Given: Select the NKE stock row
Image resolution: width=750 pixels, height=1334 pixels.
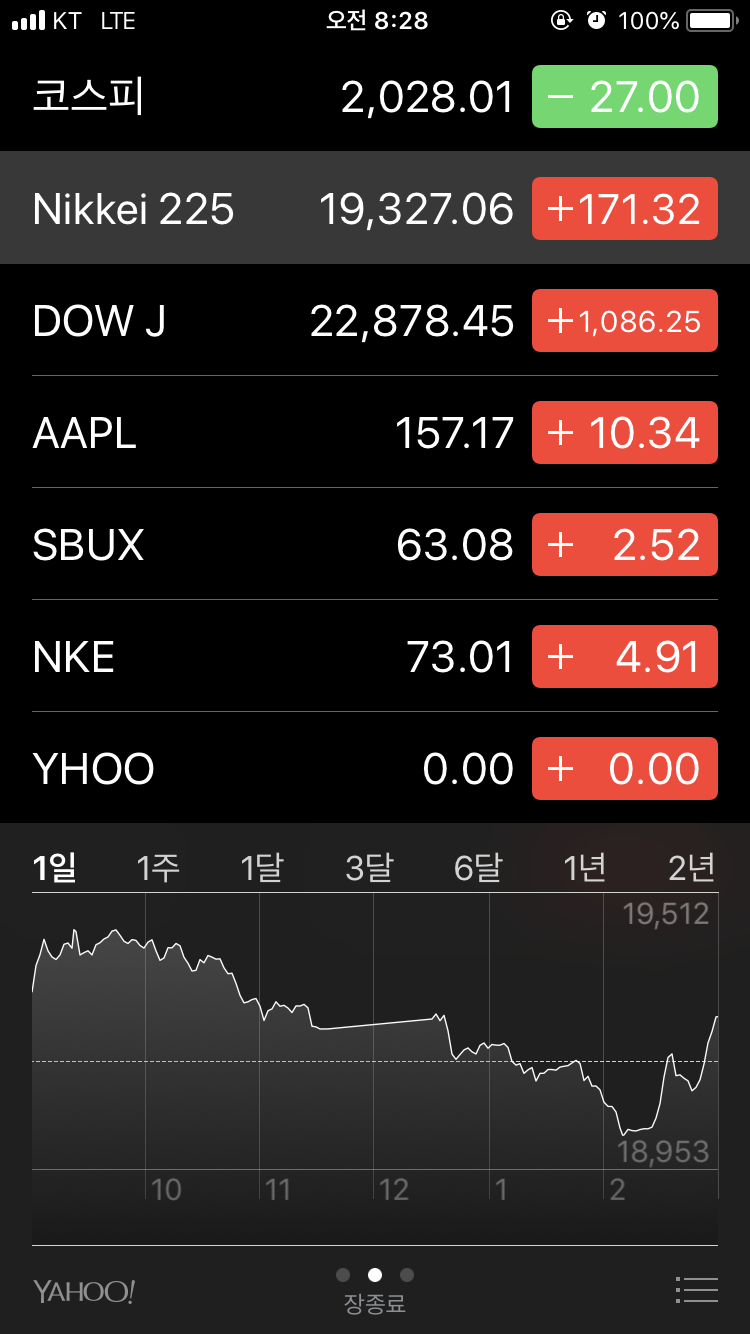Looking at the screenshot, I should click(375, 656).
